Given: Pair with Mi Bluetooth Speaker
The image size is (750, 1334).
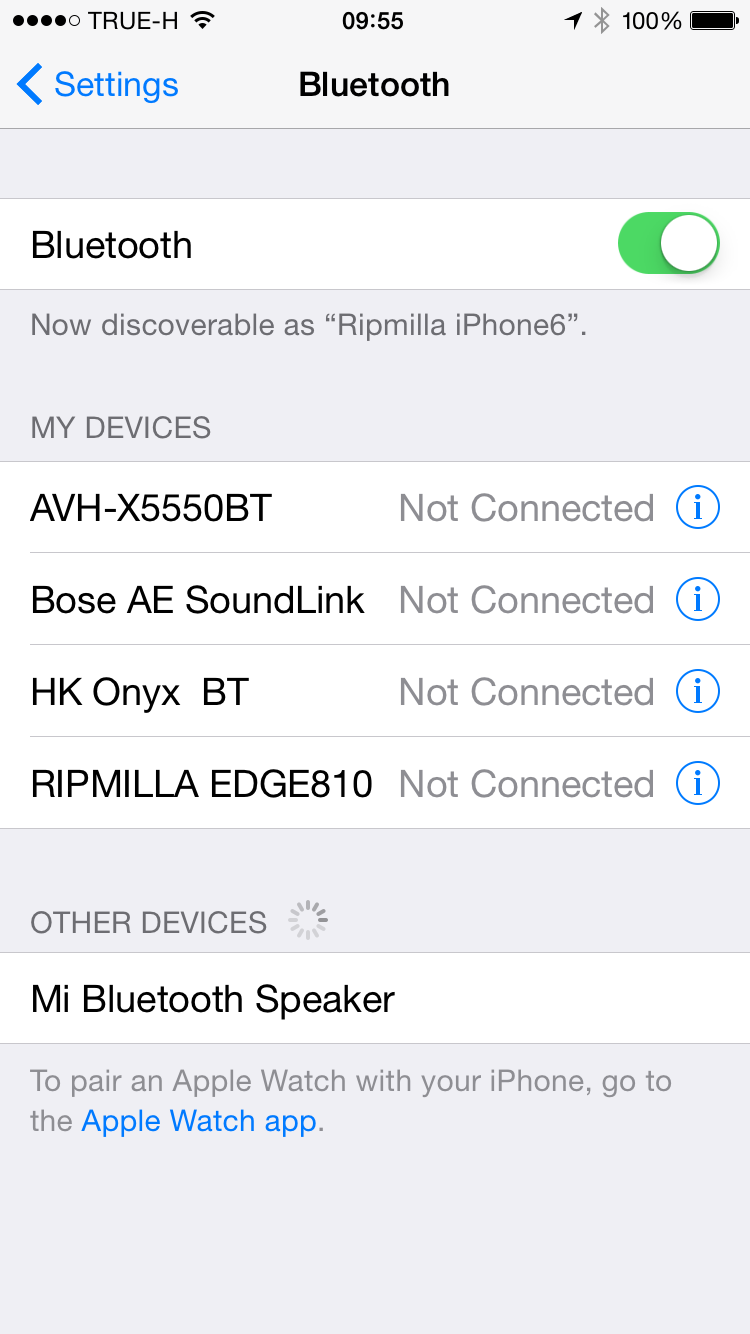Looking at the screenshot, I should tap(213, 999).
